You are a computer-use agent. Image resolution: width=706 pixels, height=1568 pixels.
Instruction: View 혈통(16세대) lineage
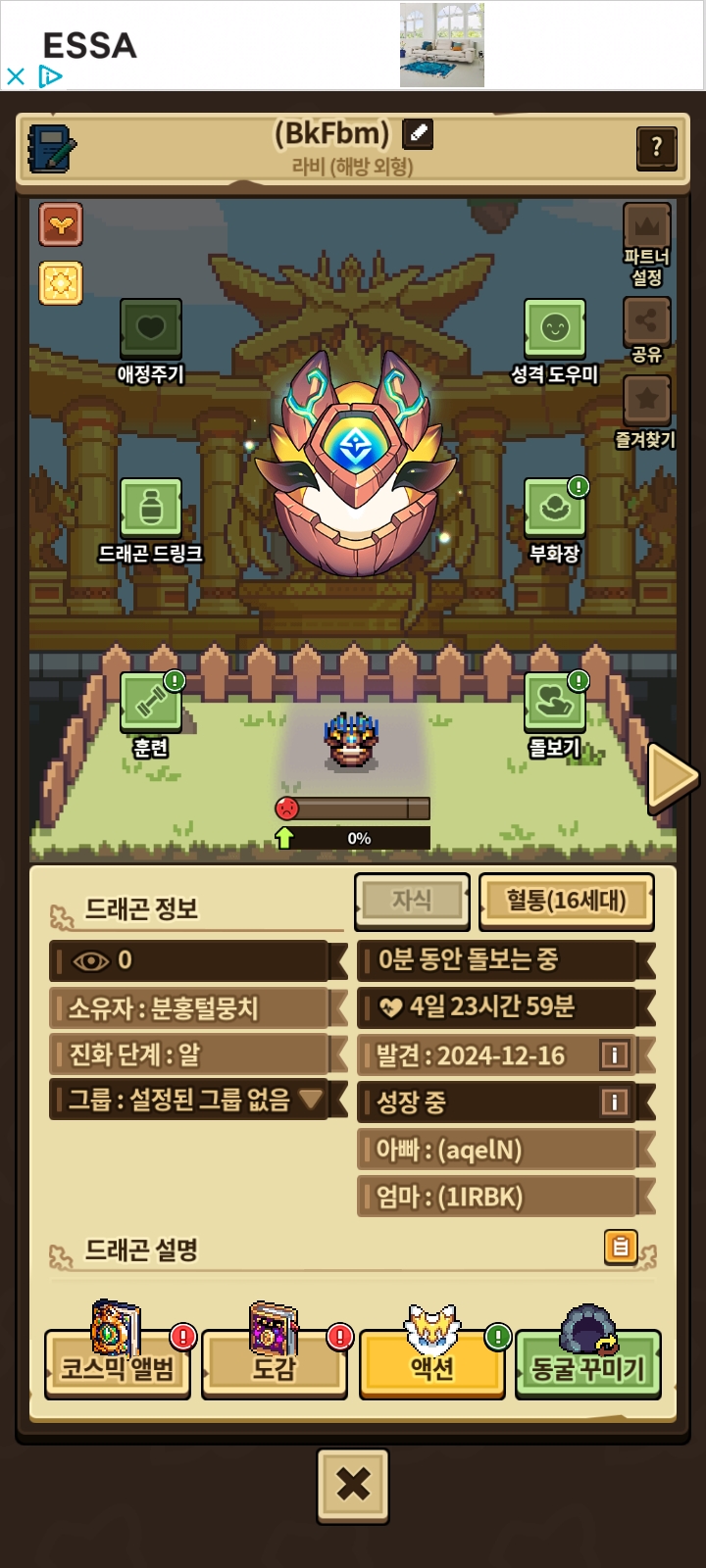566,901
